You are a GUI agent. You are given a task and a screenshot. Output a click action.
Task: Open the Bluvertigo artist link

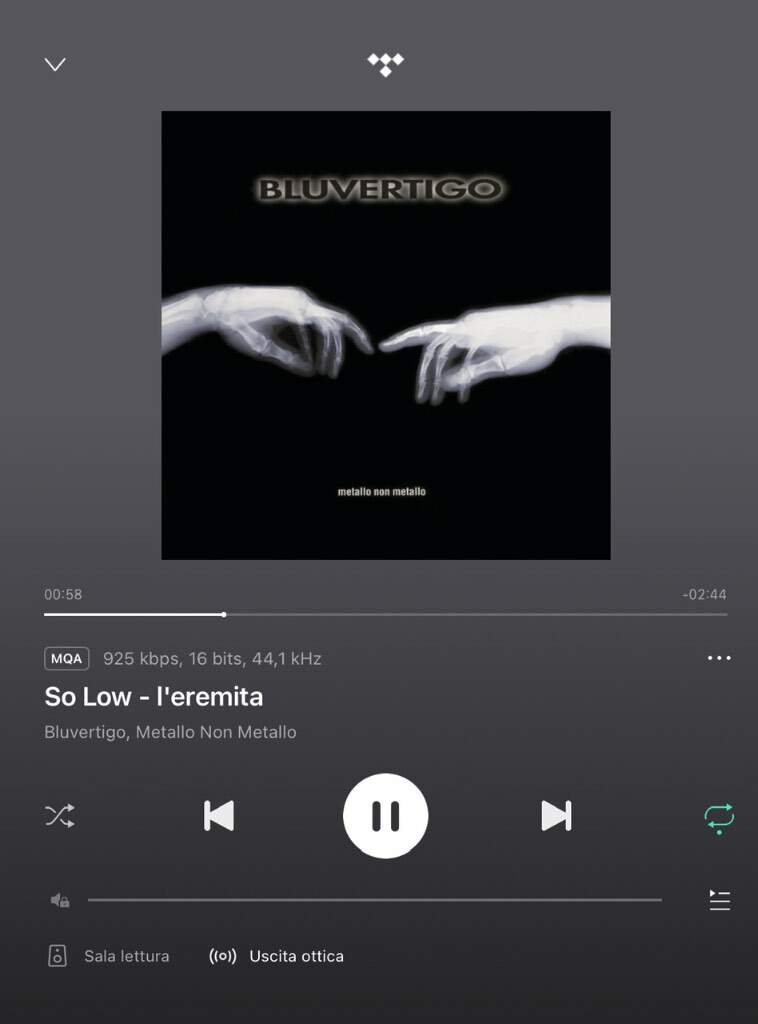(85, 732)
